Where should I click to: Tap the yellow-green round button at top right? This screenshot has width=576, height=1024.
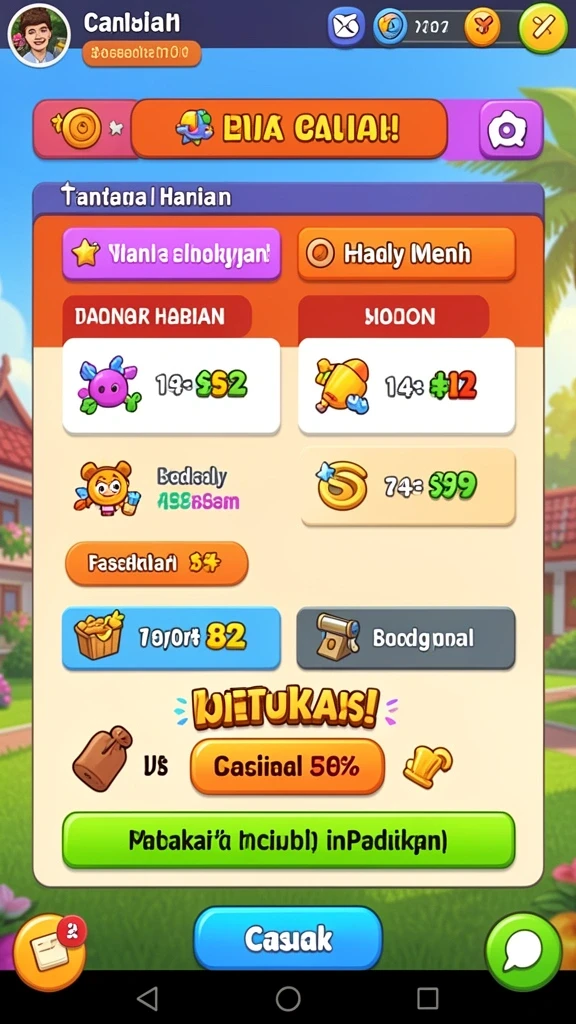(543, 27)
